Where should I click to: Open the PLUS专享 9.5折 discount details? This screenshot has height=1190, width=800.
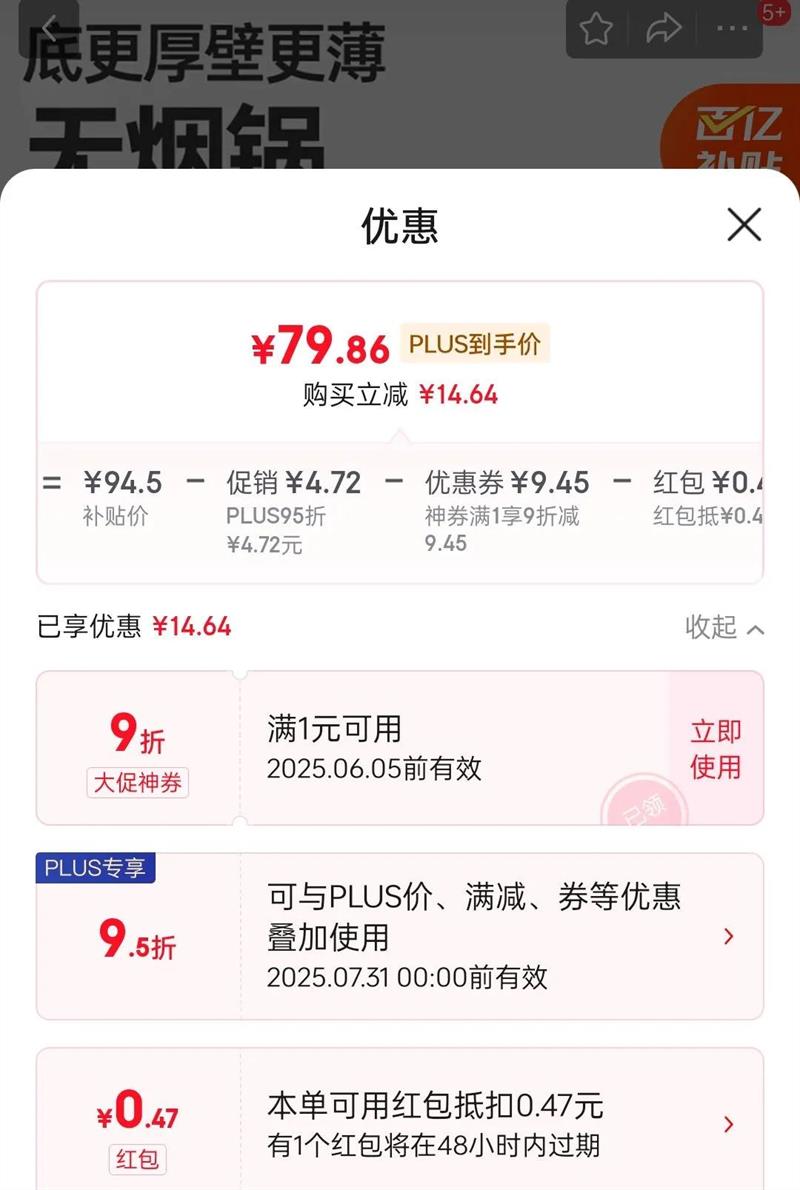(728, 937)
